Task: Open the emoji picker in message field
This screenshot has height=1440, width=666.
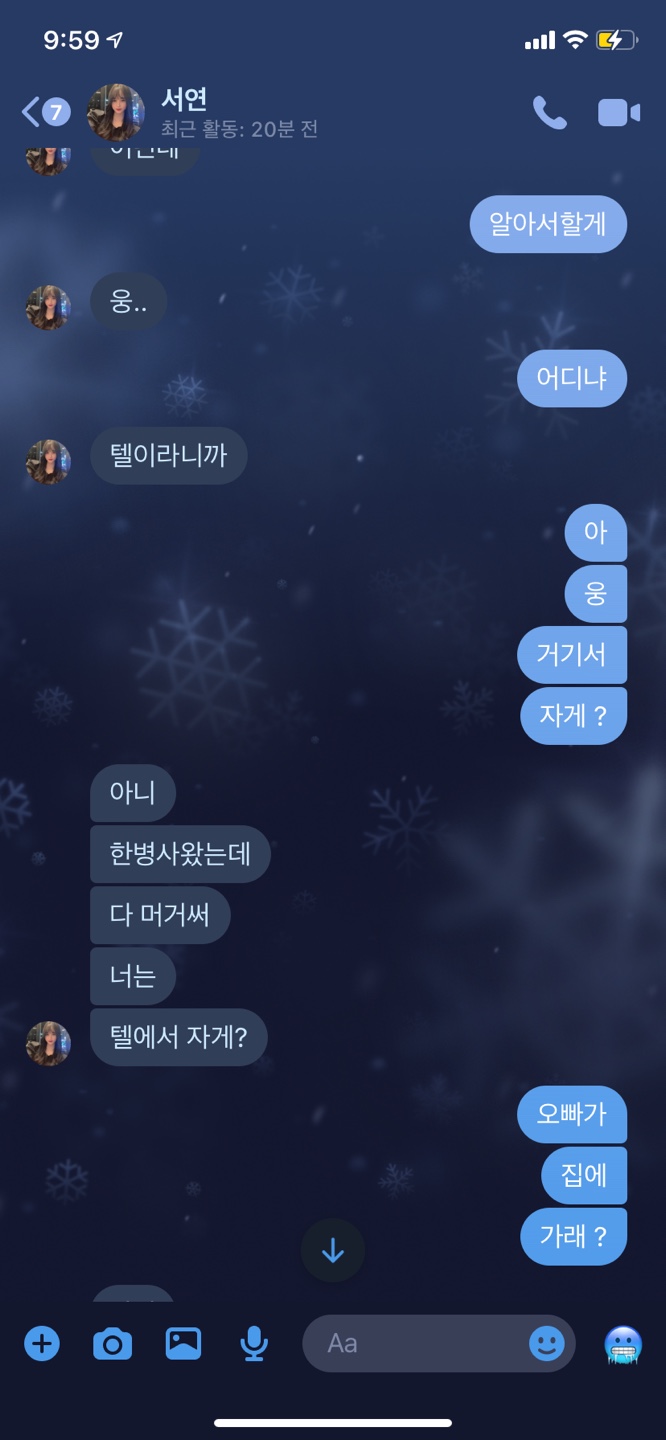Action: point(547,1343)
